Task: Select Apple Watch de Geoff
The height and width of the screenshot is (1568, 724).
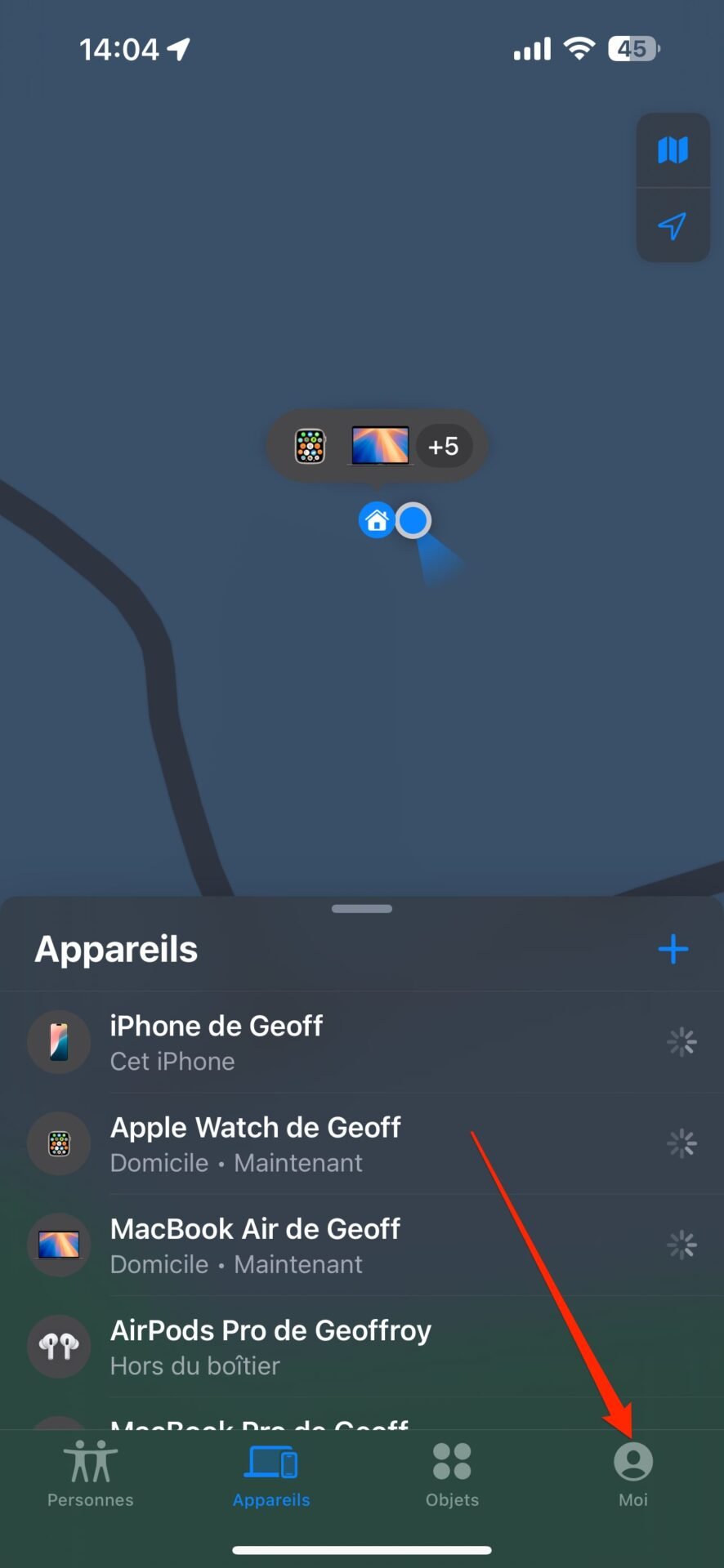Action: pos(362,1144)
